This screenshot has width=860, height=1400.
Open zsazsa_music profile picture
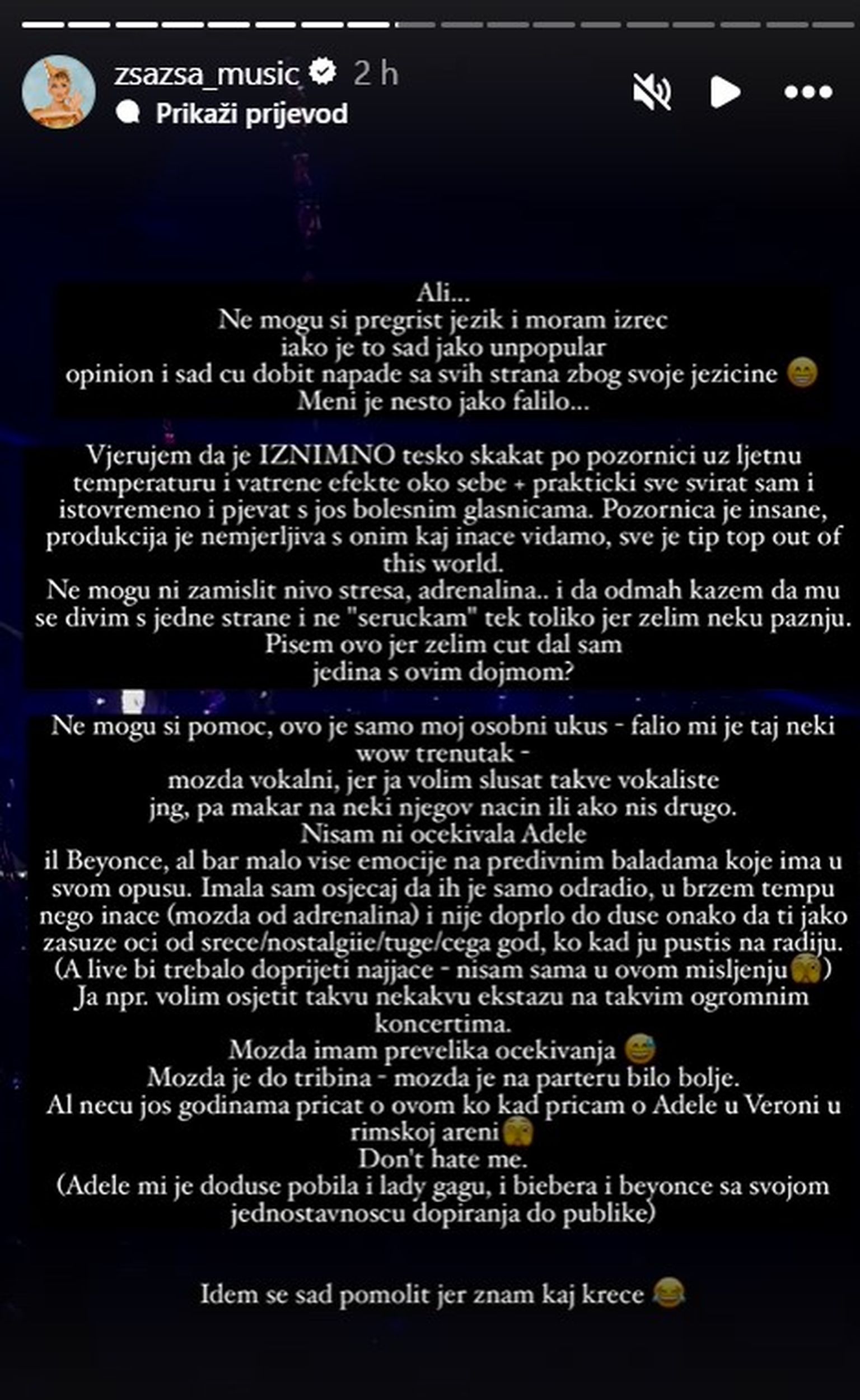click(58, 92)
